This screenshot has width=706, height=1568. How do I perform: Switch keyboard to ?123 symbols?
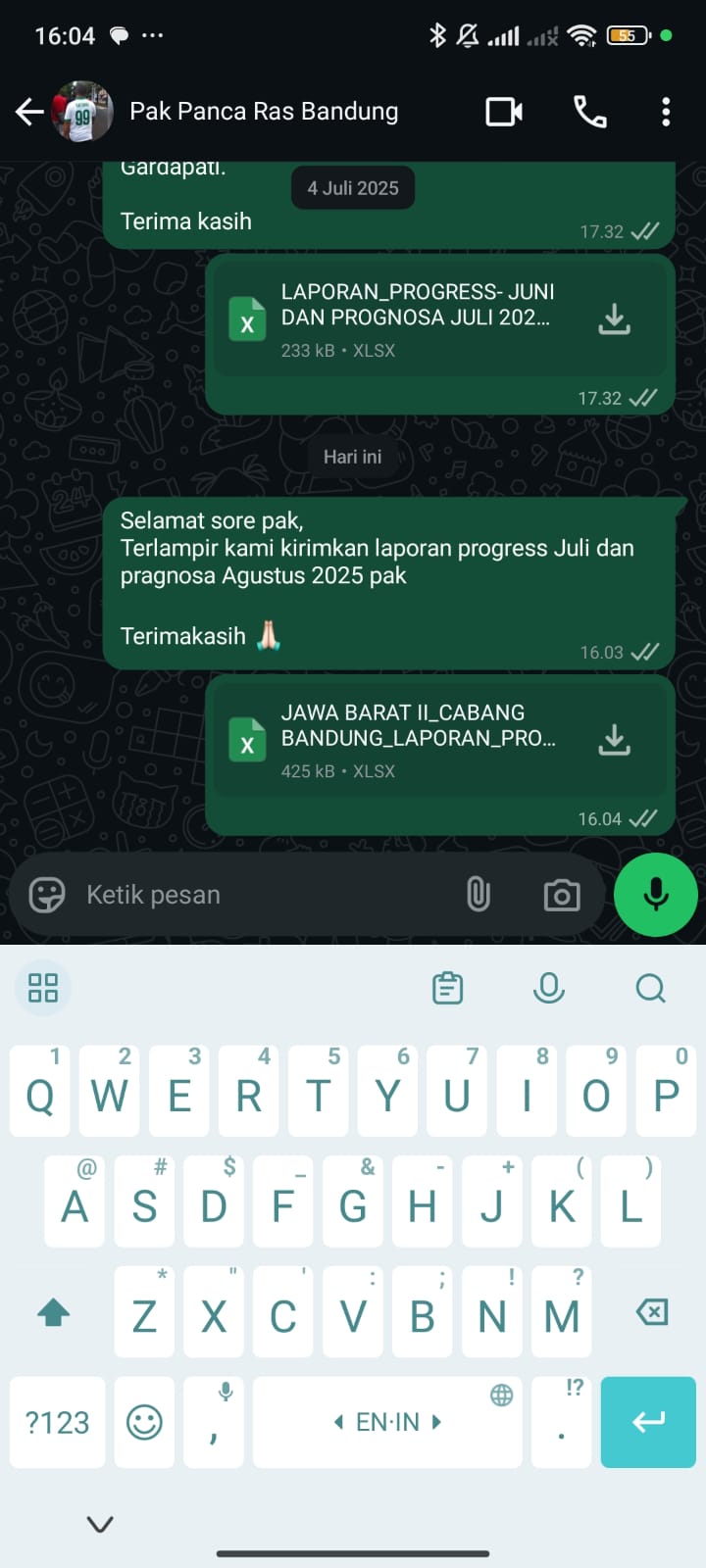[57, 1422]
